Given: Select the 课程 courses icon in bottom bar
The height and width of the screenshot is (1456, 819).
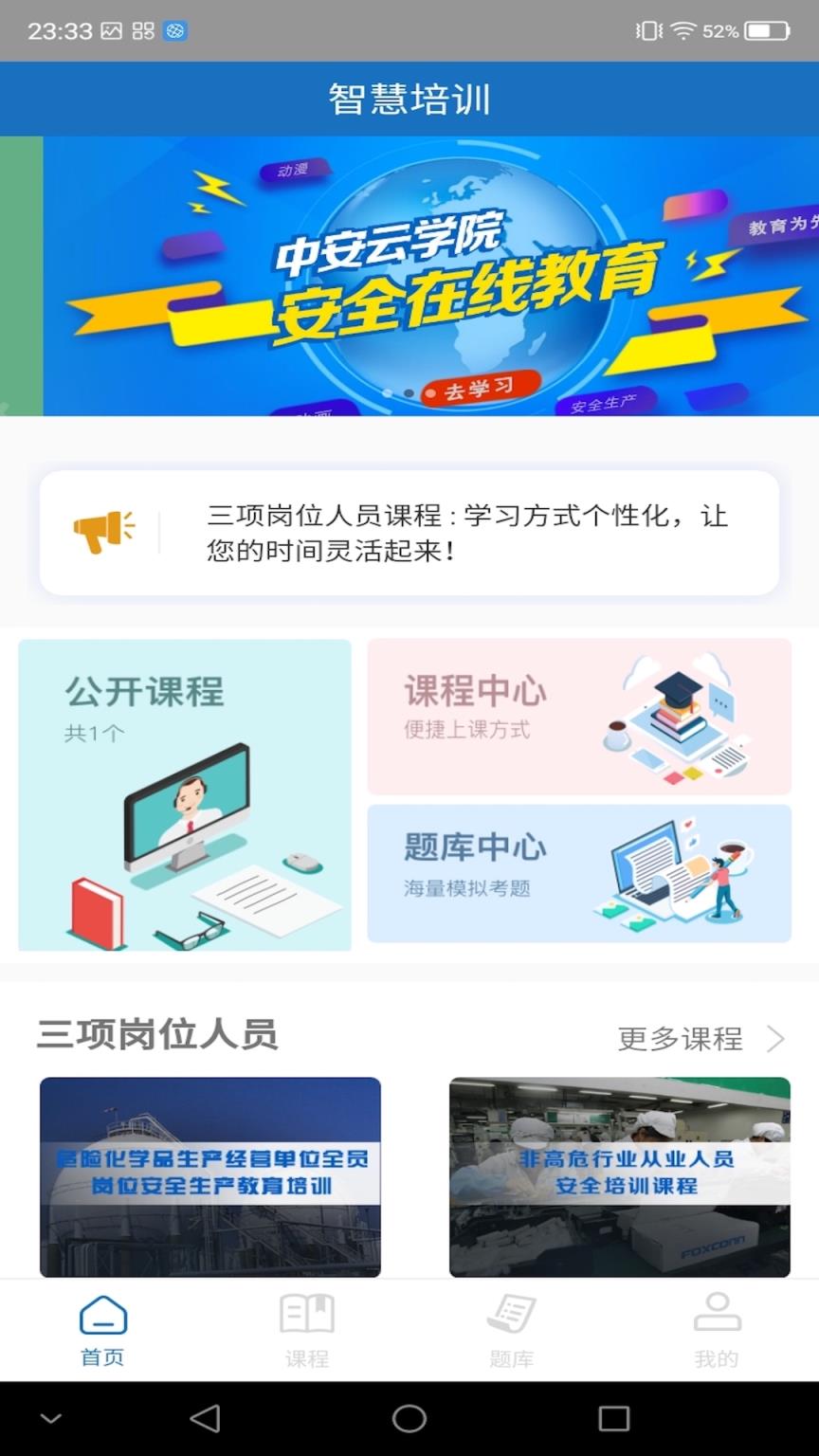Looking at the screenshot, I should [307, 1315].
